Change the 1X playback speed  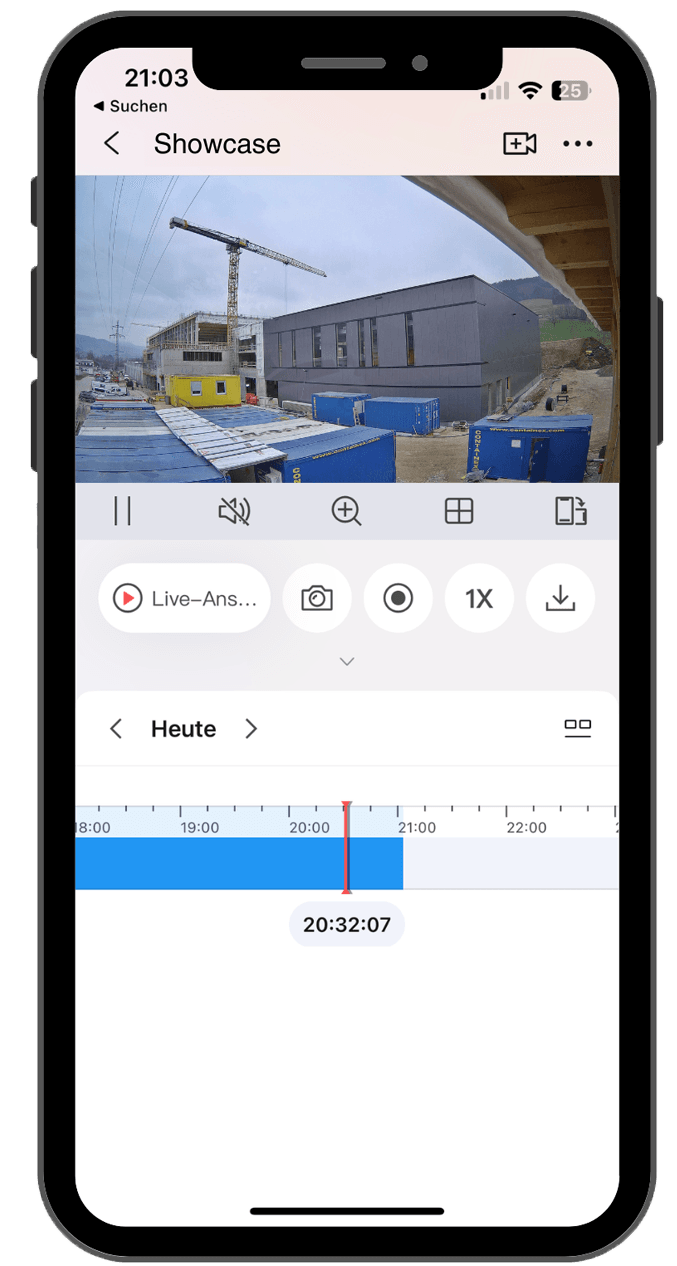479,598
